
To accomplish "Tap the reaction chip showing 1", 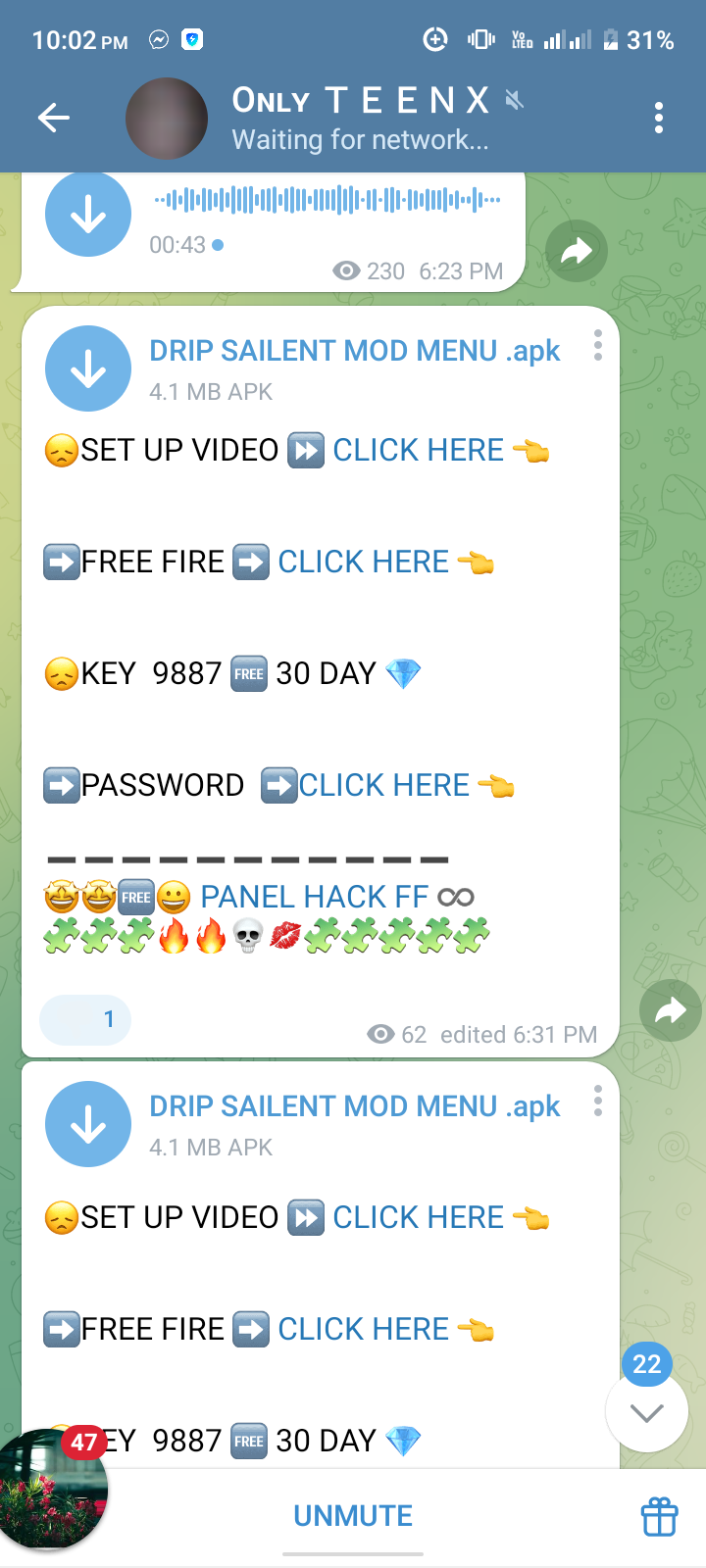I will coord(85,1019).
